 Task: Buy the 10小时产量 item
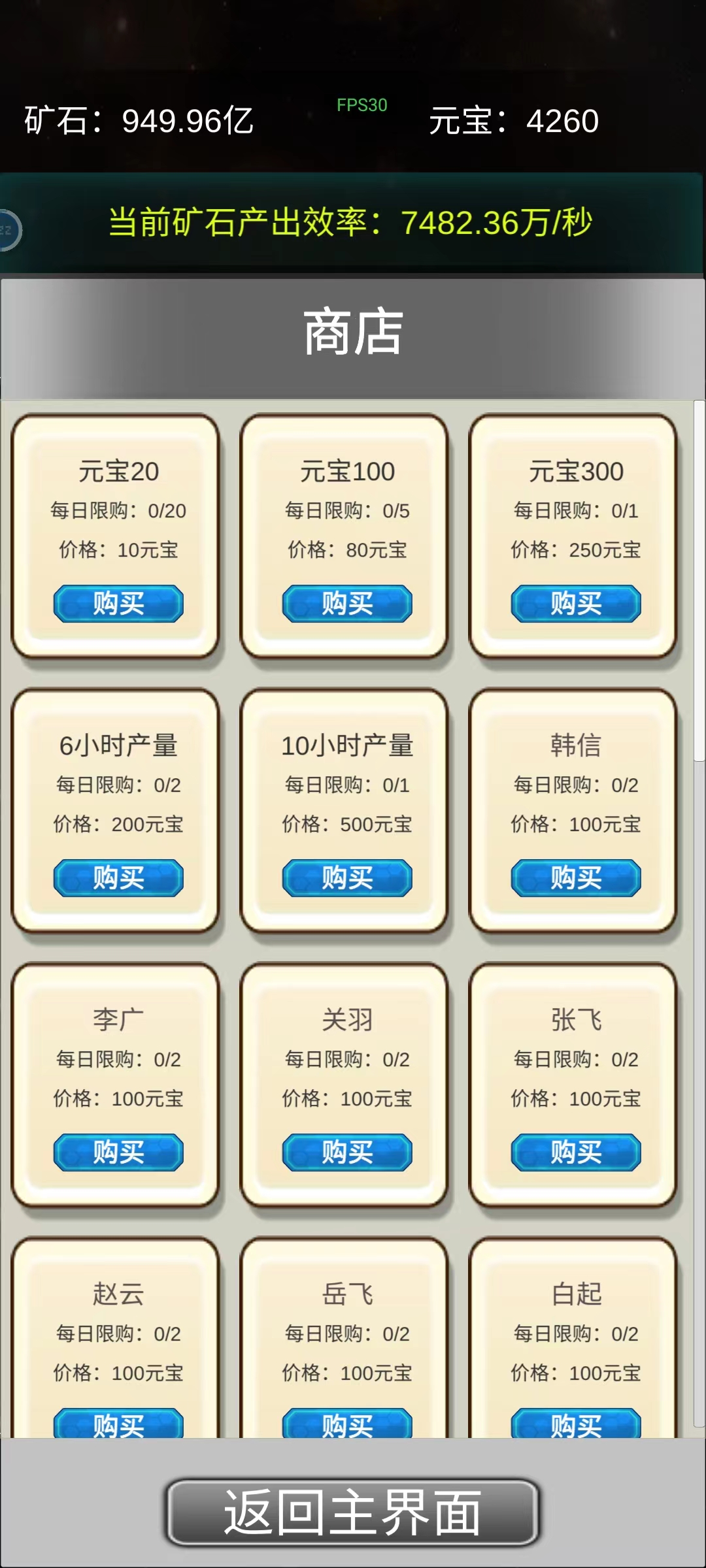tap(346, 877)
